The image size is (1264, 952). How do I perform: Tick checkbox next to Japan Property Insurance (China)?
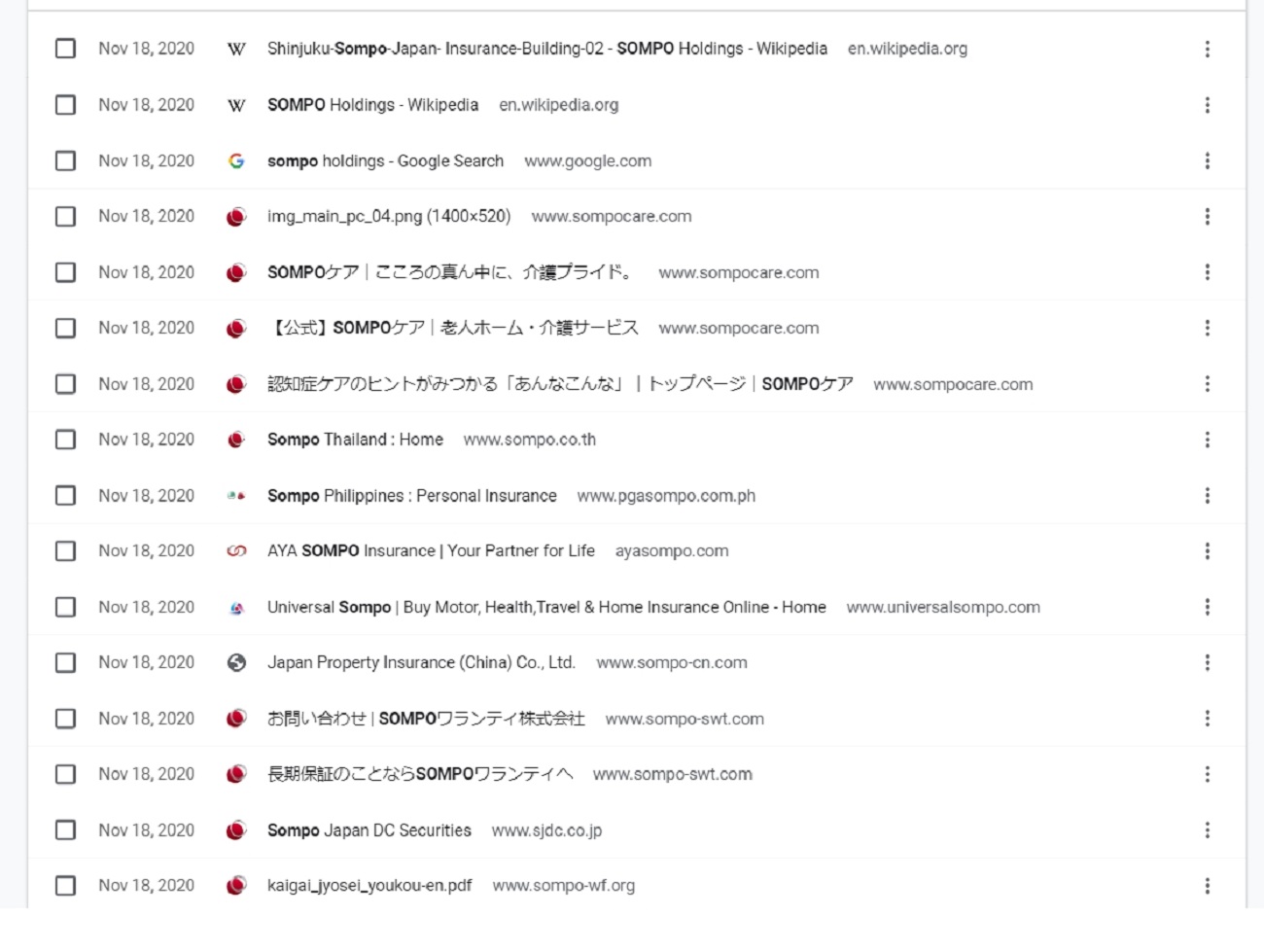[x=65, y=663]
